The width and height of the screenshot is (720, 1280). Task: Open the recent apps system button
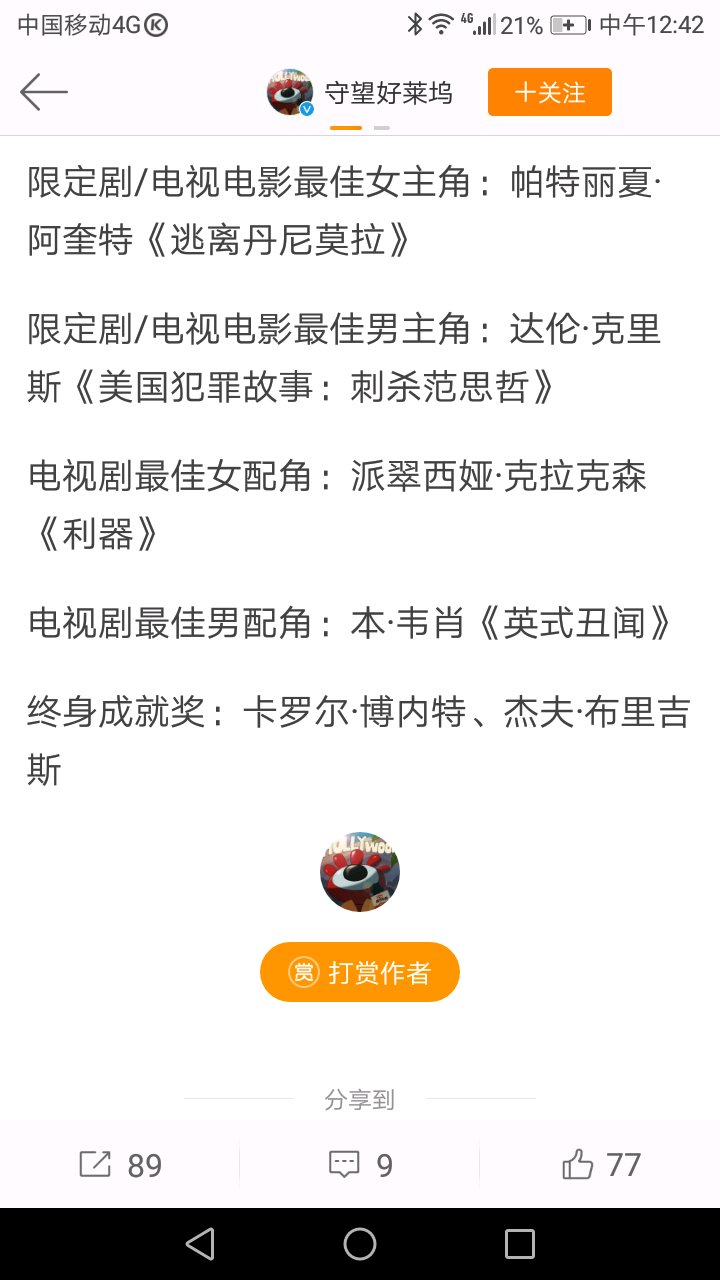point(520,1244)
